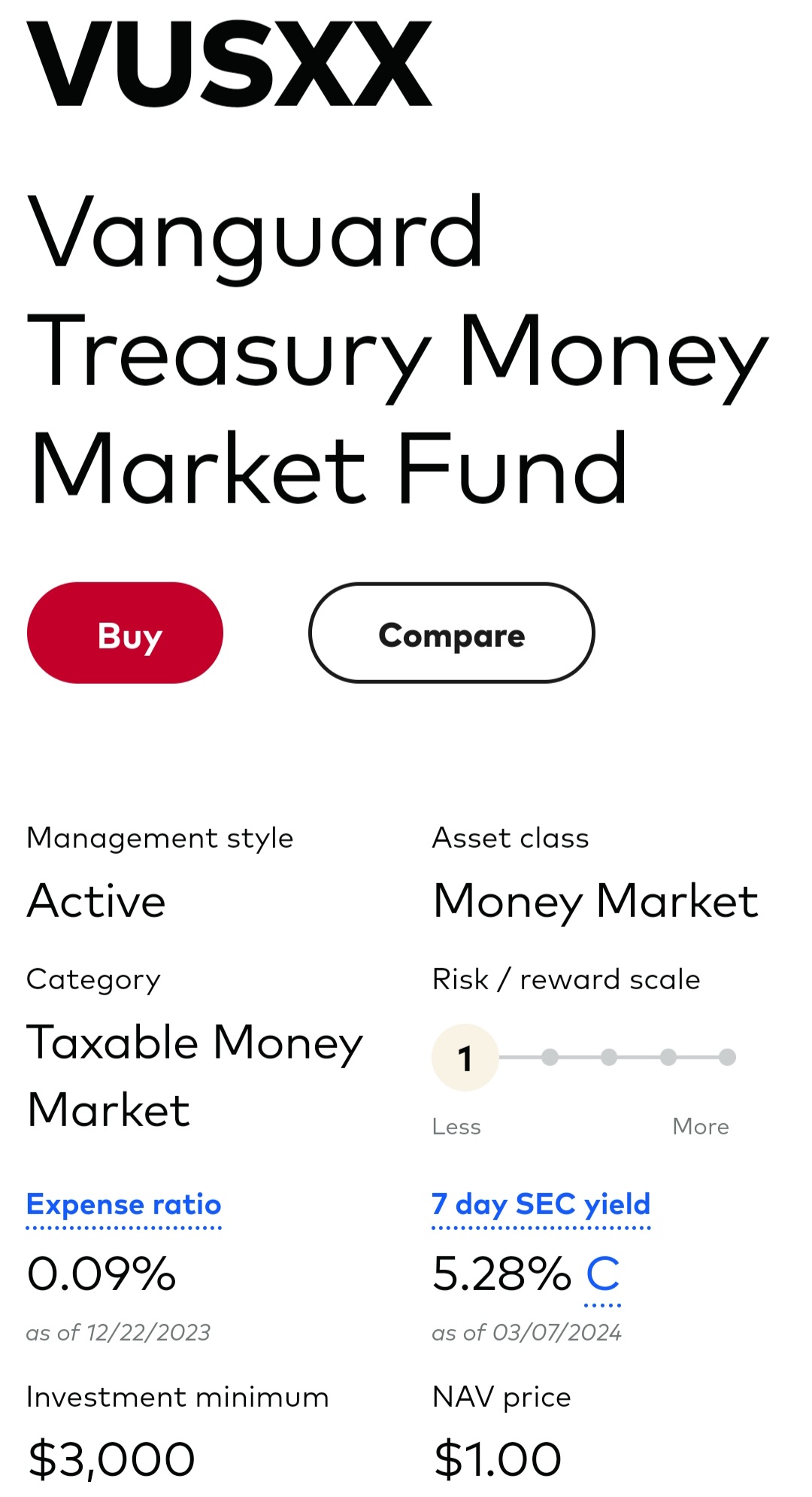Tap the red Buy button
Image resolution: width=812 pixels, height=1497 pixels.
tap(125, 633)
